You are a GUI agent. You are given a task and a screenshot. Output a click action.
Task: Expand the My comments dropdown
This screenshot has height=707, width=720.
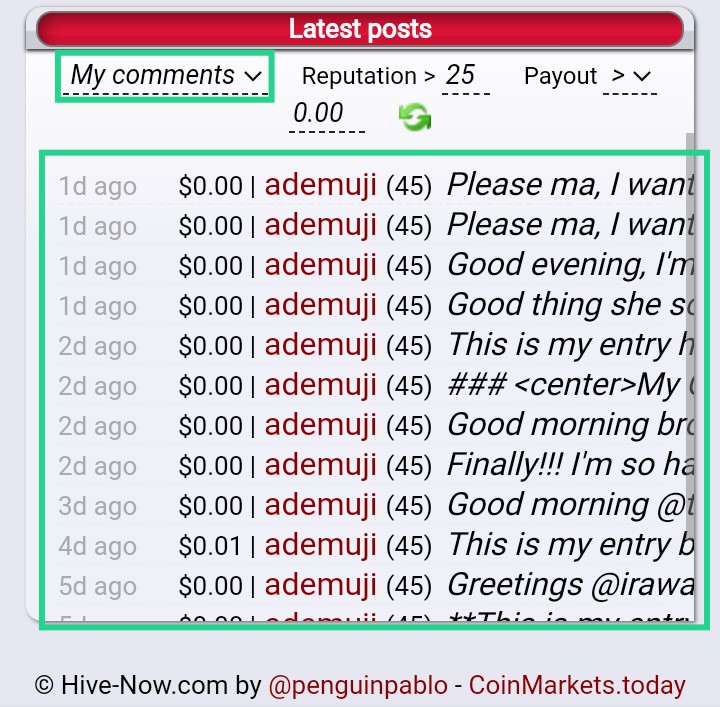pos(165,76)
